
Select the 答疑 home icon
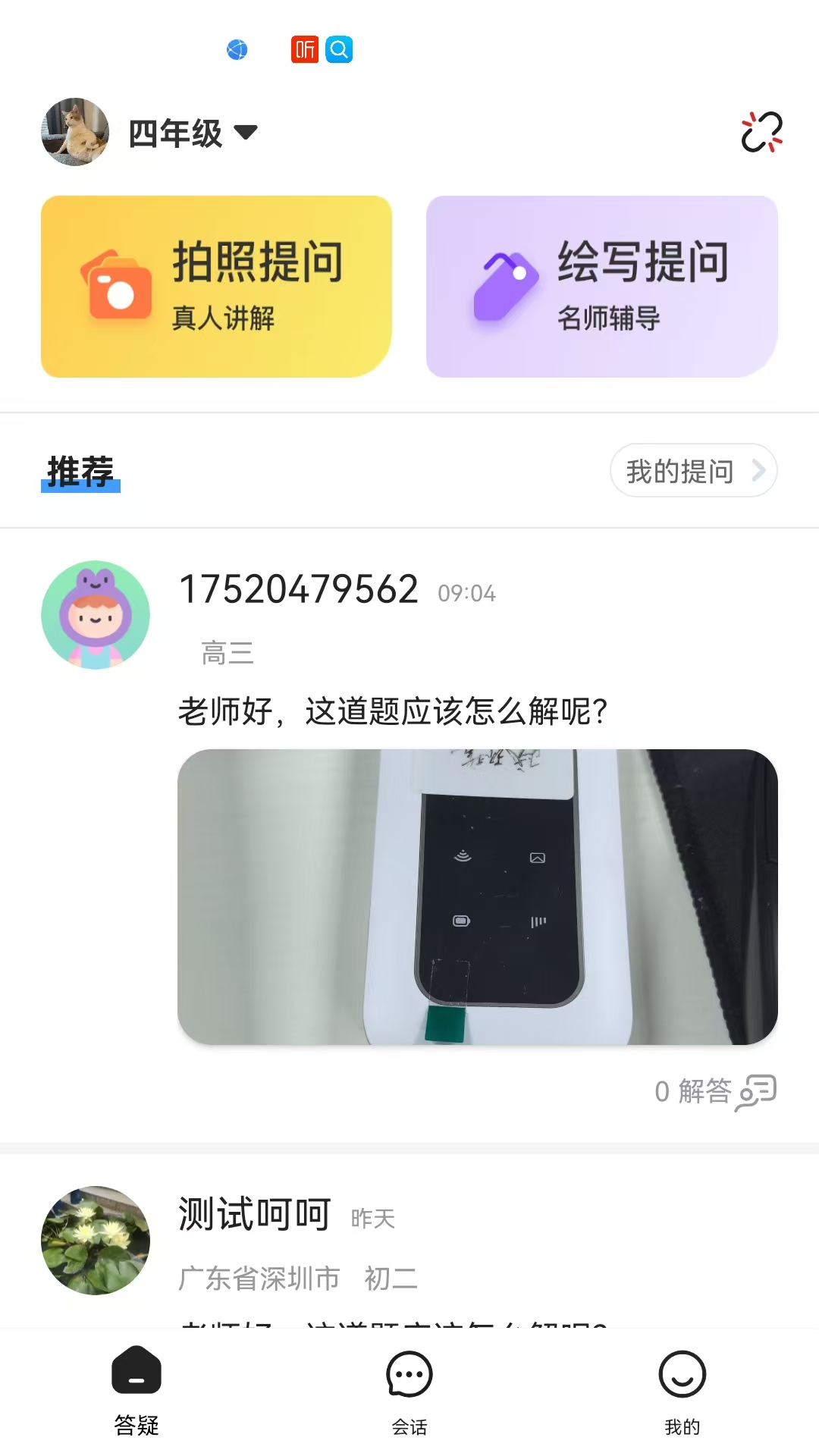pos(136,1374)
